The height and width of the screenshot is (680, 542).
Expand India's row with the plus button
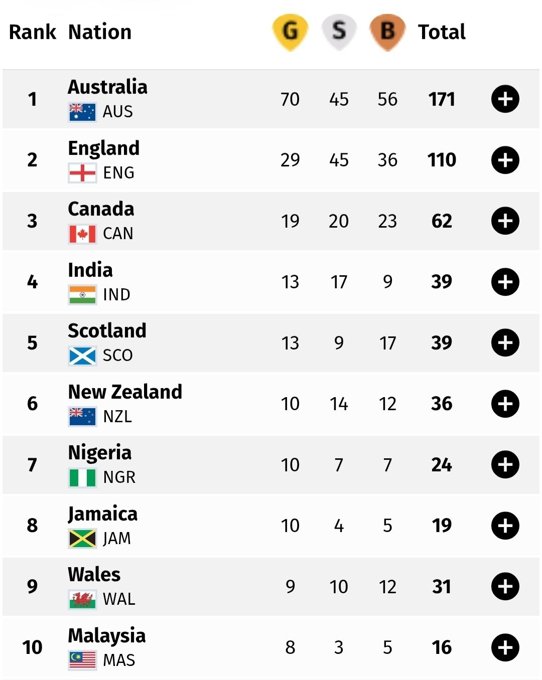pos(505,282)
